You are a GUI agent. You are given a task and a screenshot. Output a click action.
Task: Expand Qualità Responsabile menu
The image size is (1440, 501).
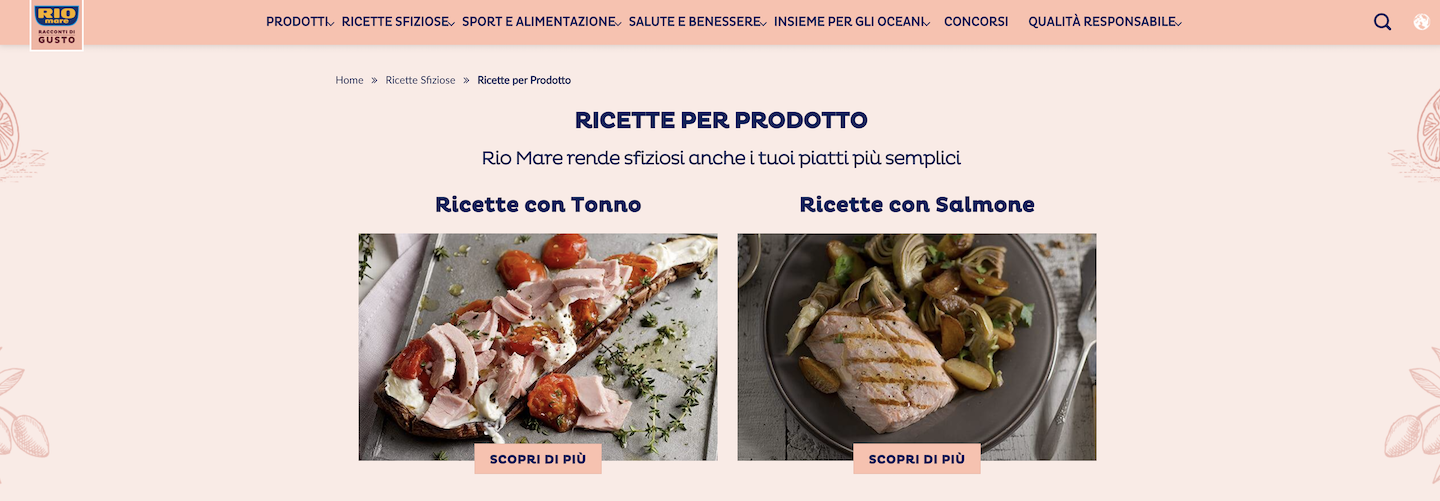point(1104,22)
